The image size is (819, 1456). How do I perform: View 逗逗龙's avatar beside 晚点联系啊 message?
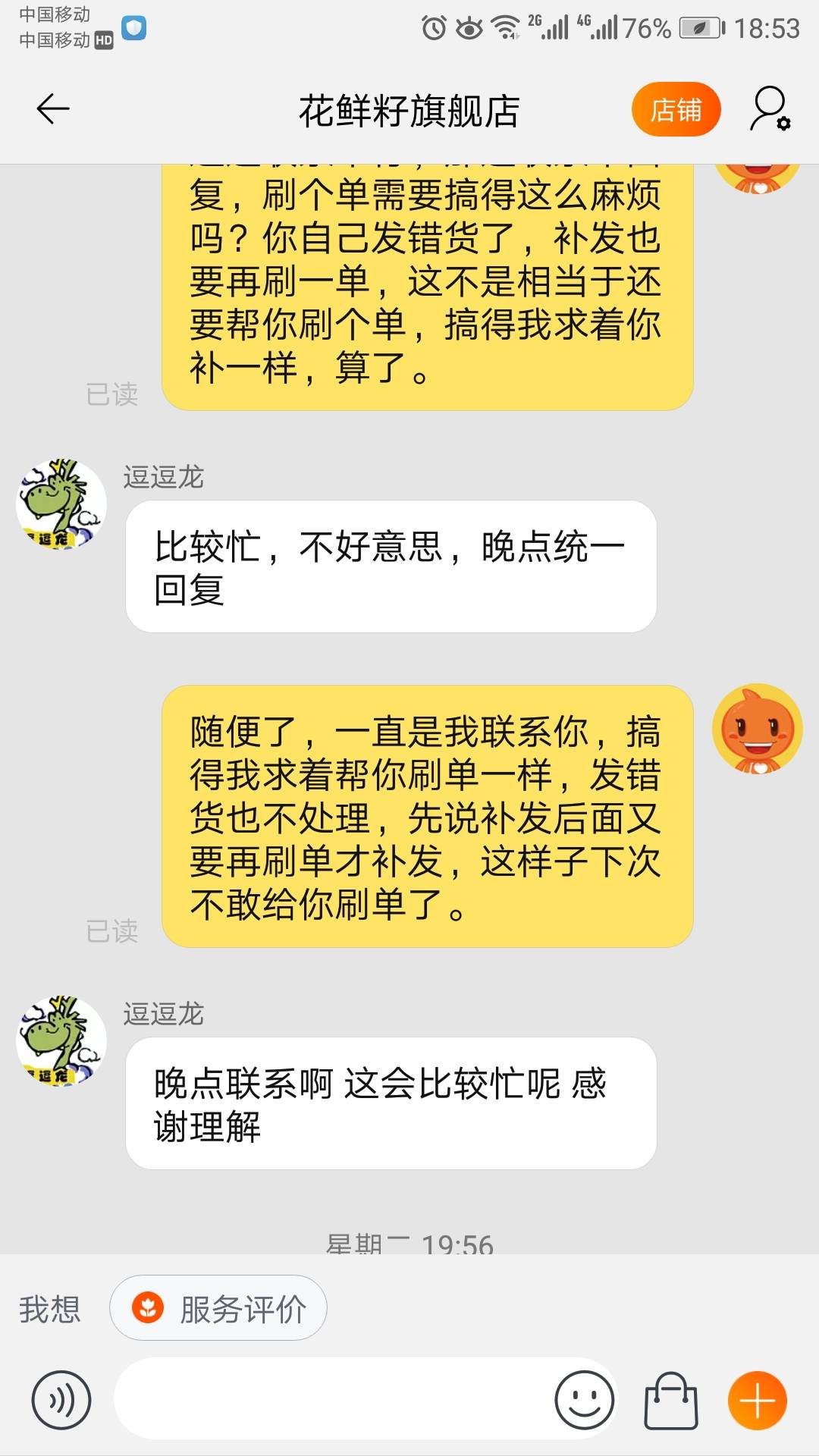tap(61, 1040)
